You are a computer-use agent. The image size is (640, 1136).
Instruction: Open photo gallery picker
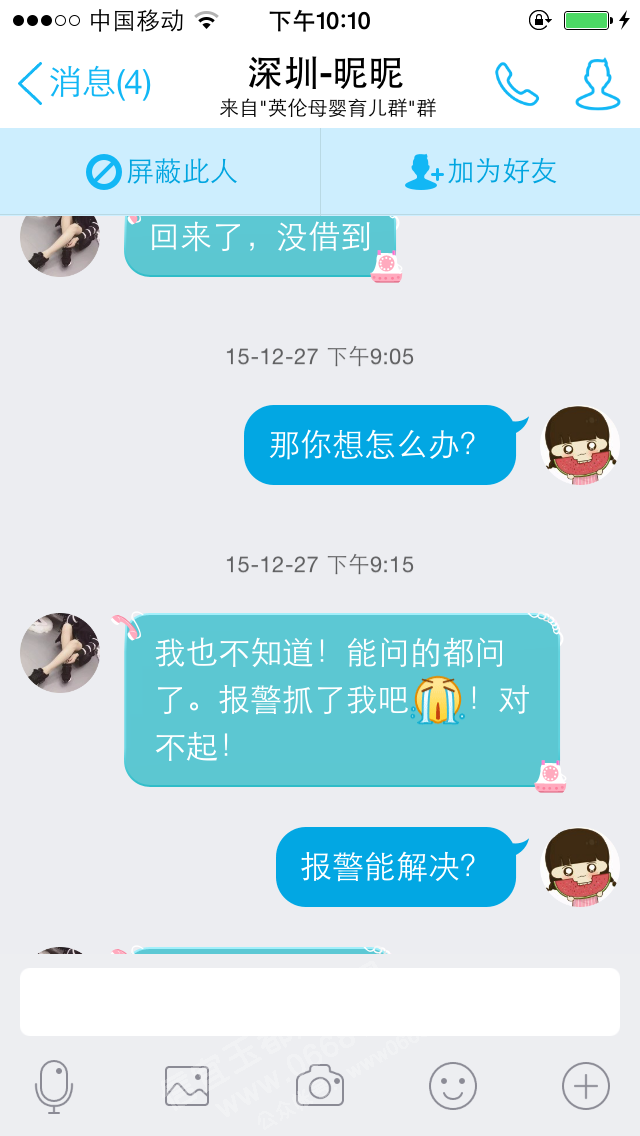[x=187, y=1086]
